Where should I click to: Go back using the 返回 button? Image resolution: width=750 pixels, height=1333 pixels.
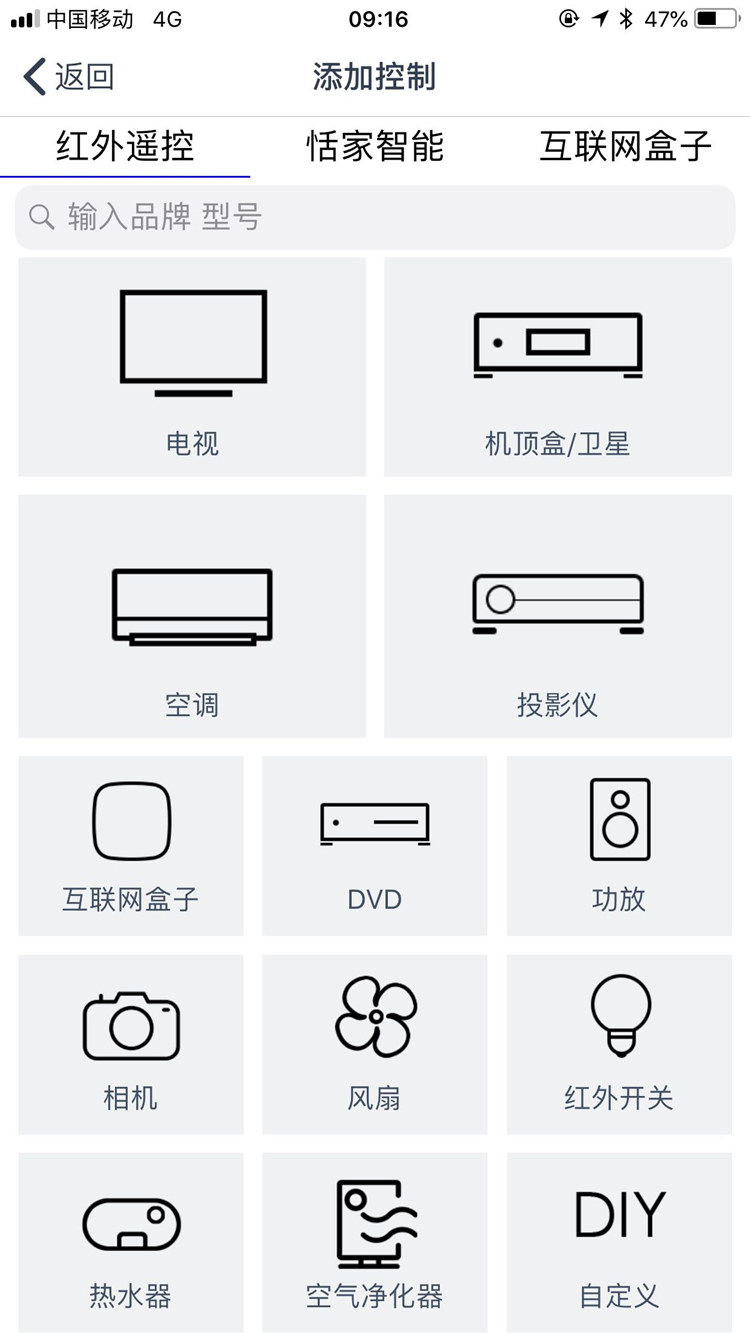click(68, 77)
